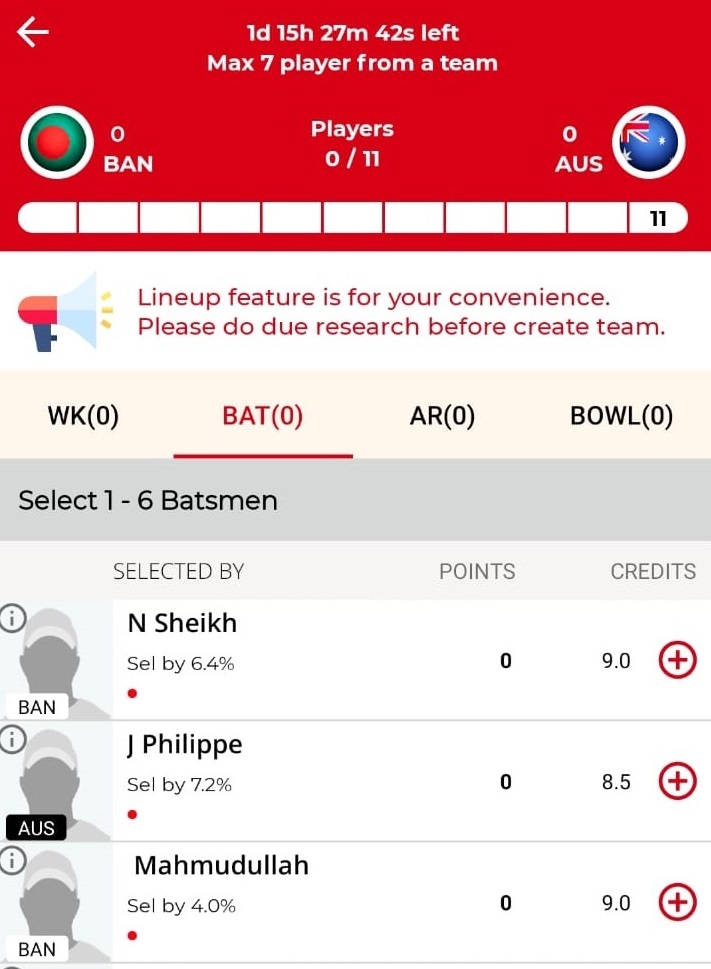Select the BAT tab
Viewport: 711px width, 969px height.
pyautogui.click(x=262, y=416)
